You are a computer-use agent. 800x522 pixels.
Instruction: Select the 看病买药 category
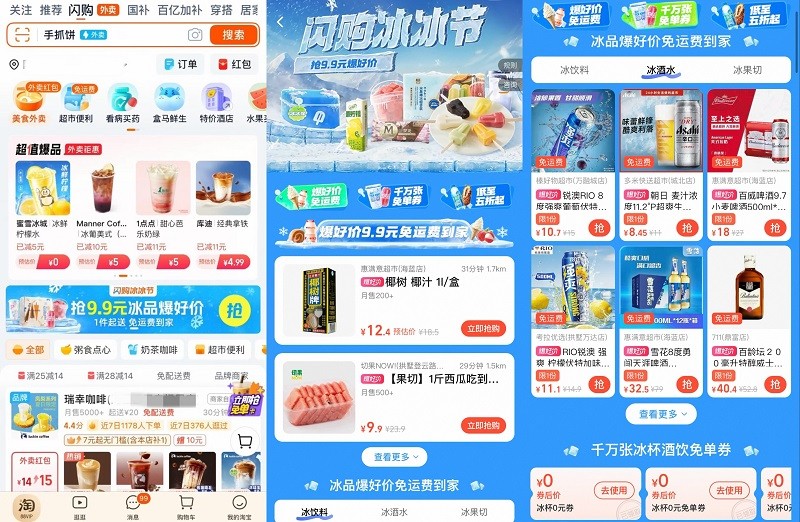click(123, 104)
